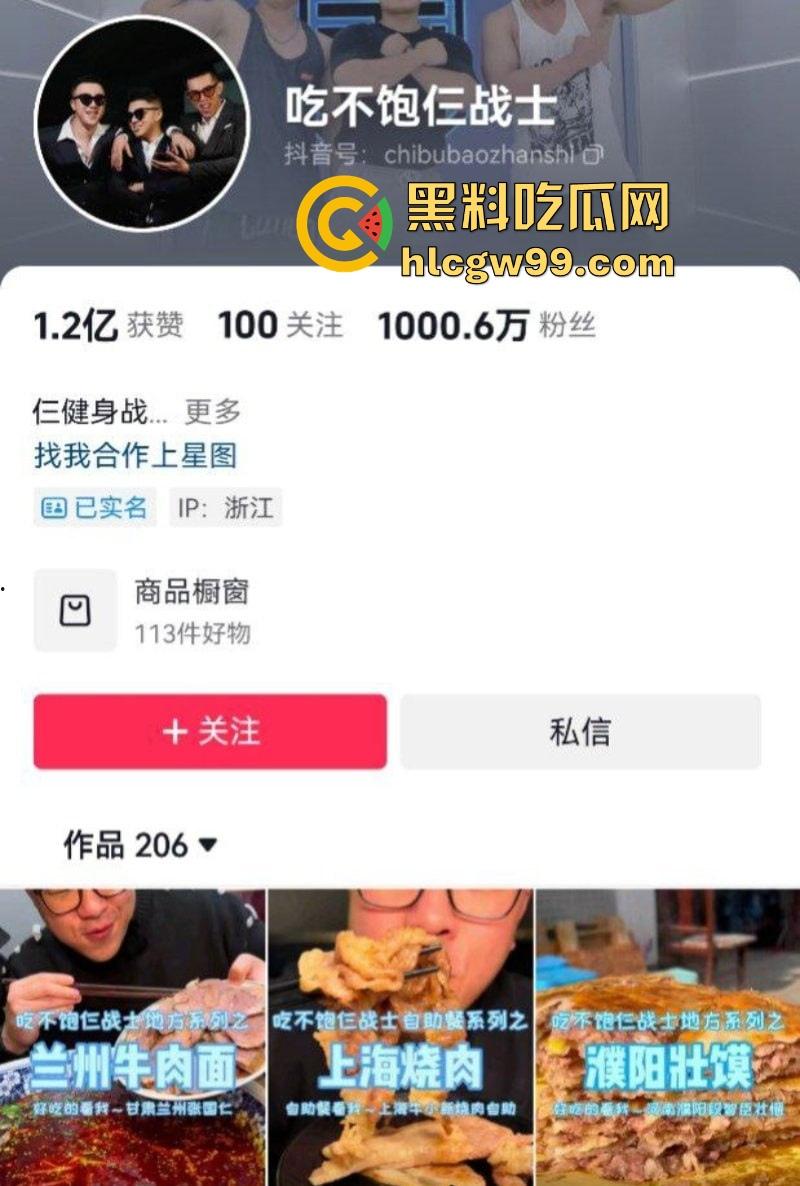
Task: Click the 黑料吃瓜网 watermark logo
Action: coord(345,213)
